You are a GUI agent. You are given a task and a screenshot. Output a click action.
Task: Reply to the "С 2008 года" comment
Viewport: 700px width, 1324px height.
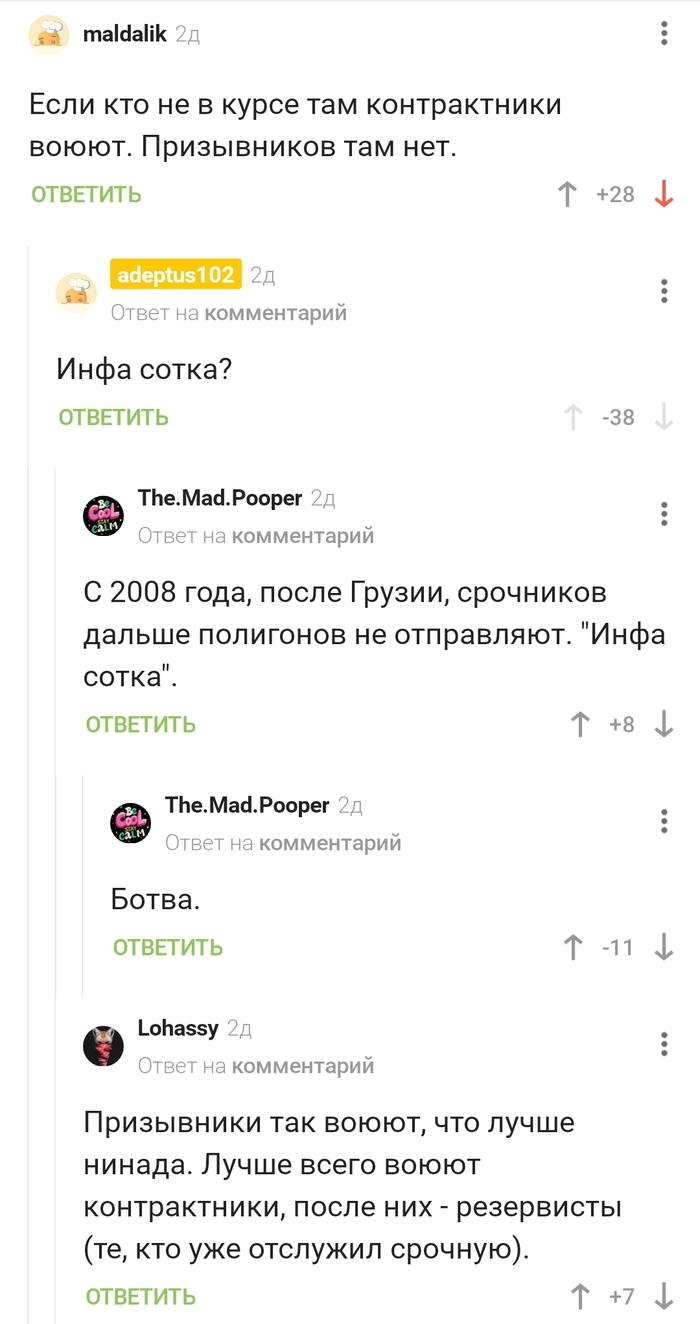[140, 724]
